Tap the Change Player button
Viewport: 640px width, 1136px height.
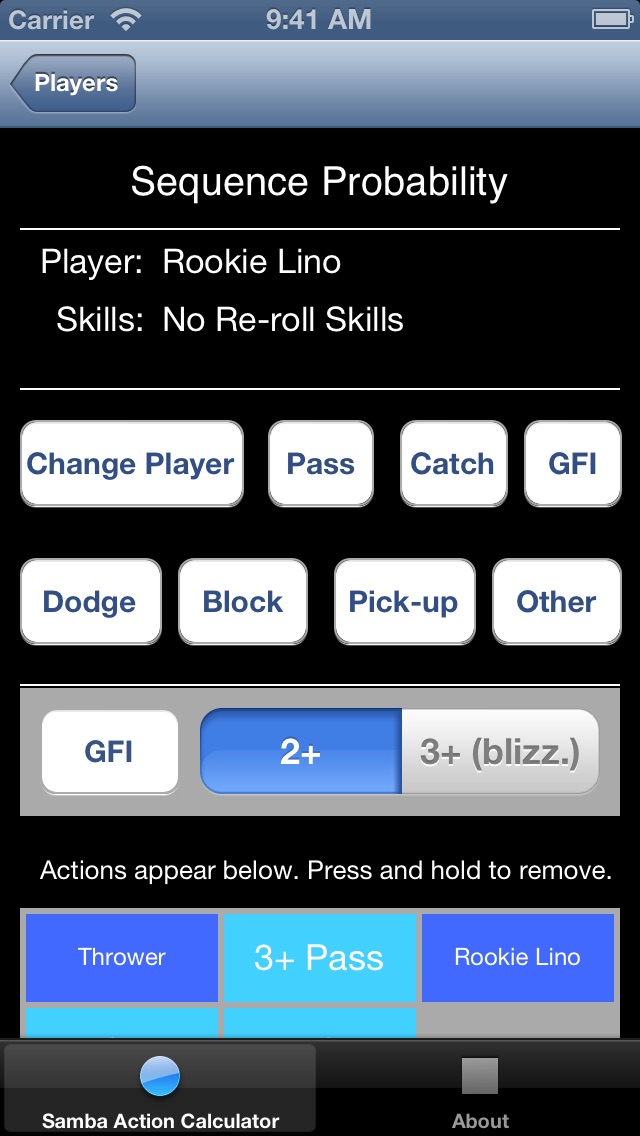pos(131,464)
